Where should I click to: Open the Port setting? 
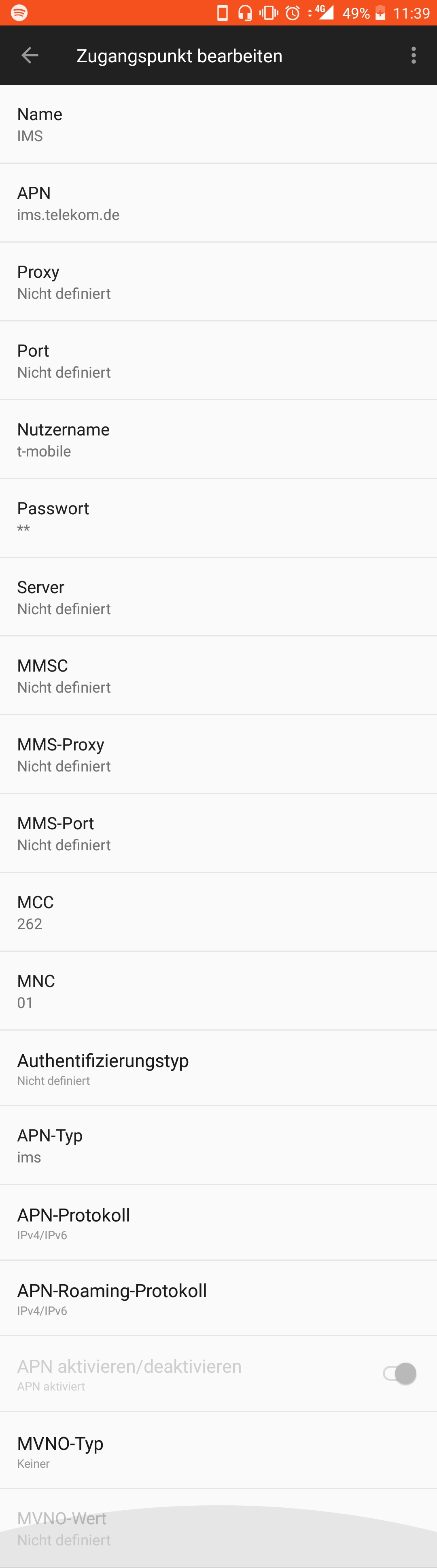click(218, 360)
